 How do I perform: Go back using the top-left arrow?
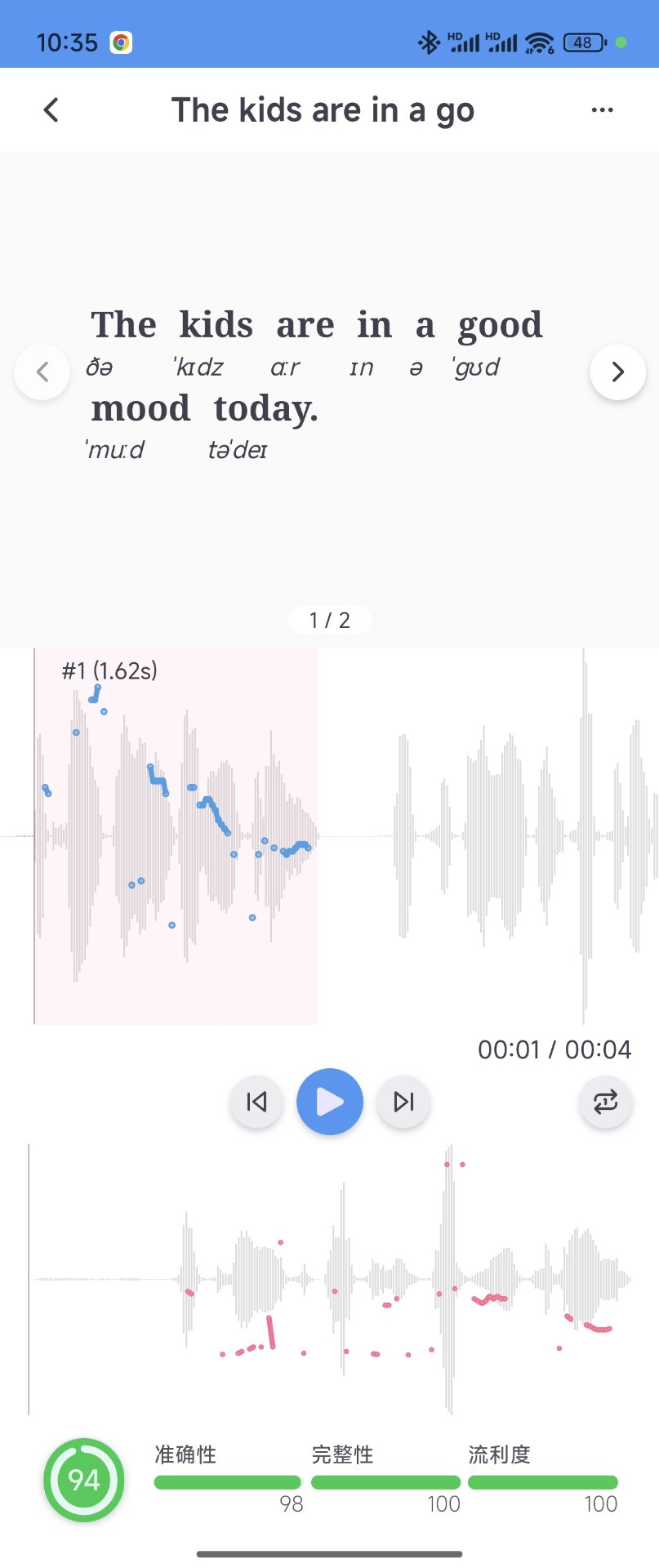pyautogui.click(x=51, y=110)
